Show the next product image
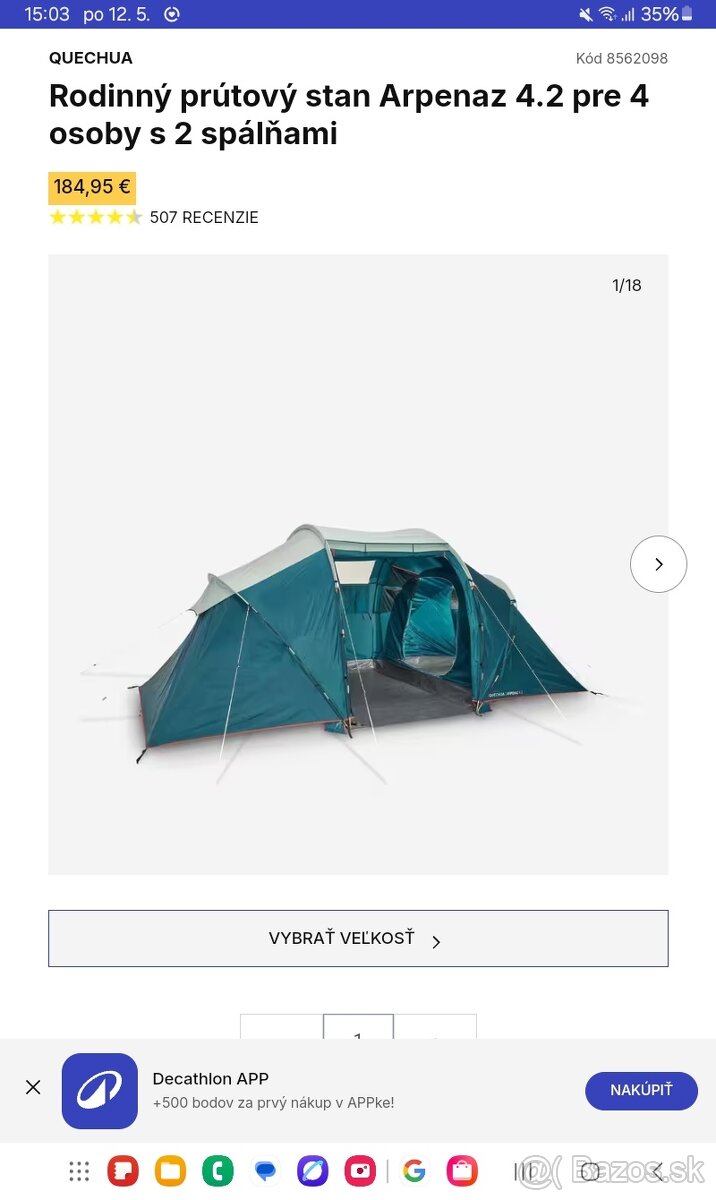The image size is (716, 1200). [658, 564]
